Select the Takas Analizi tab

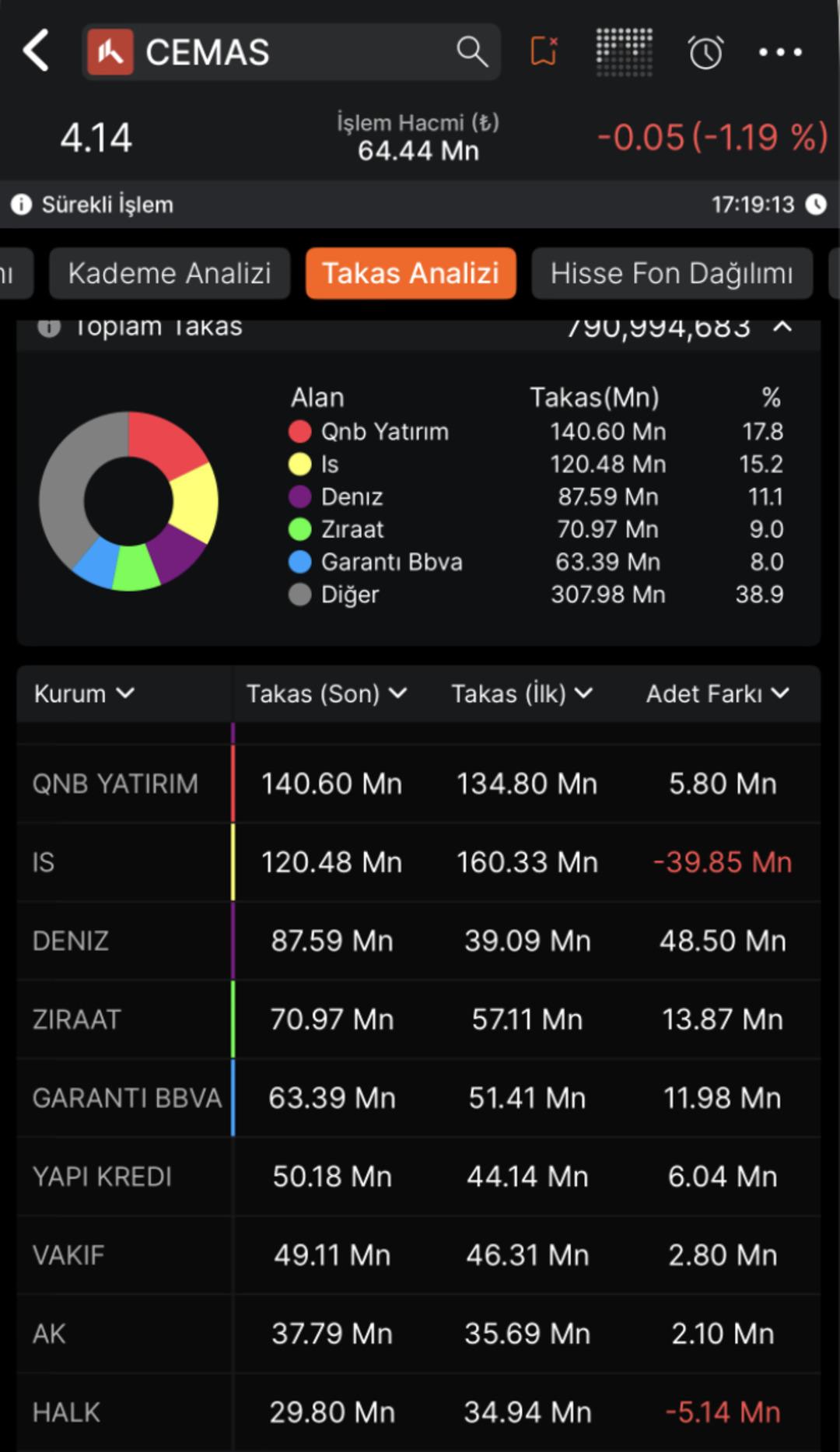[411, 273]
